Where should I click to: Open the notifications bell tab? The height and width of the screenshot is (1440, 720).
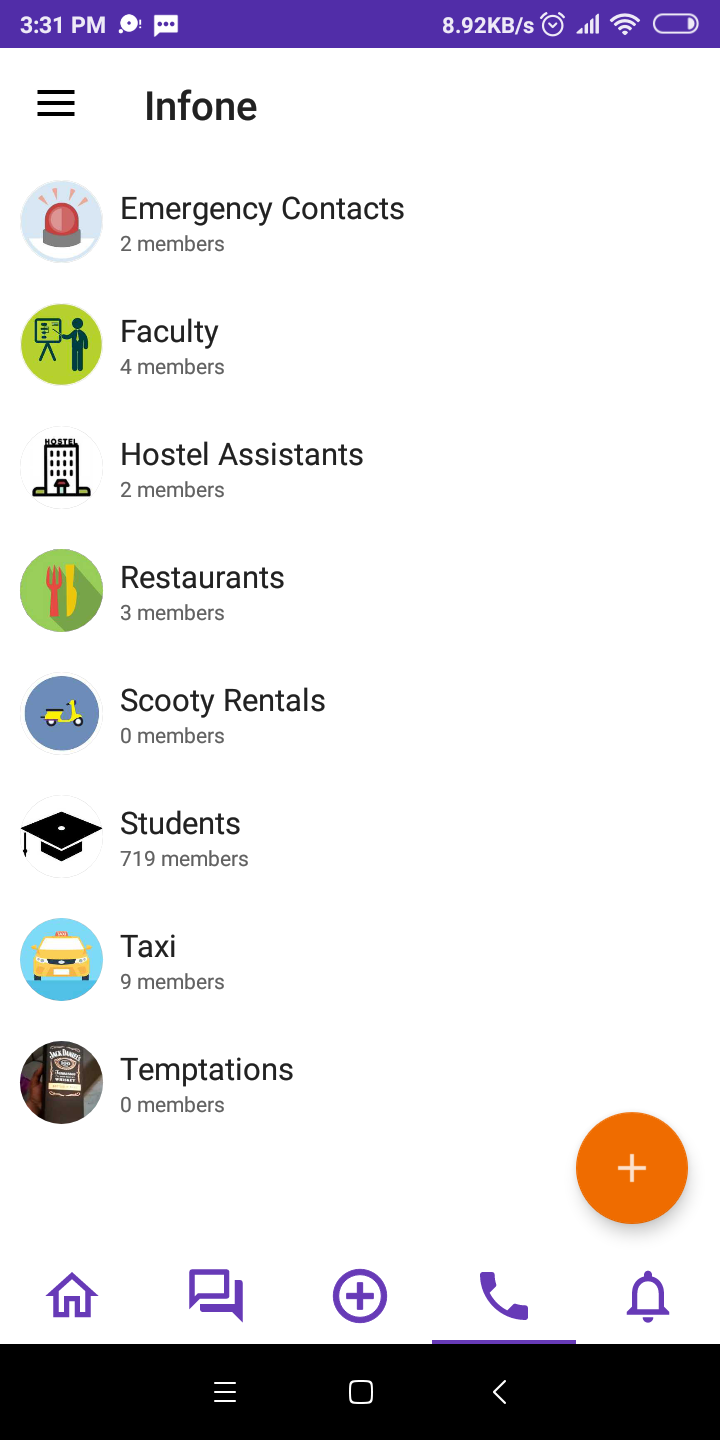[648, 1296]
